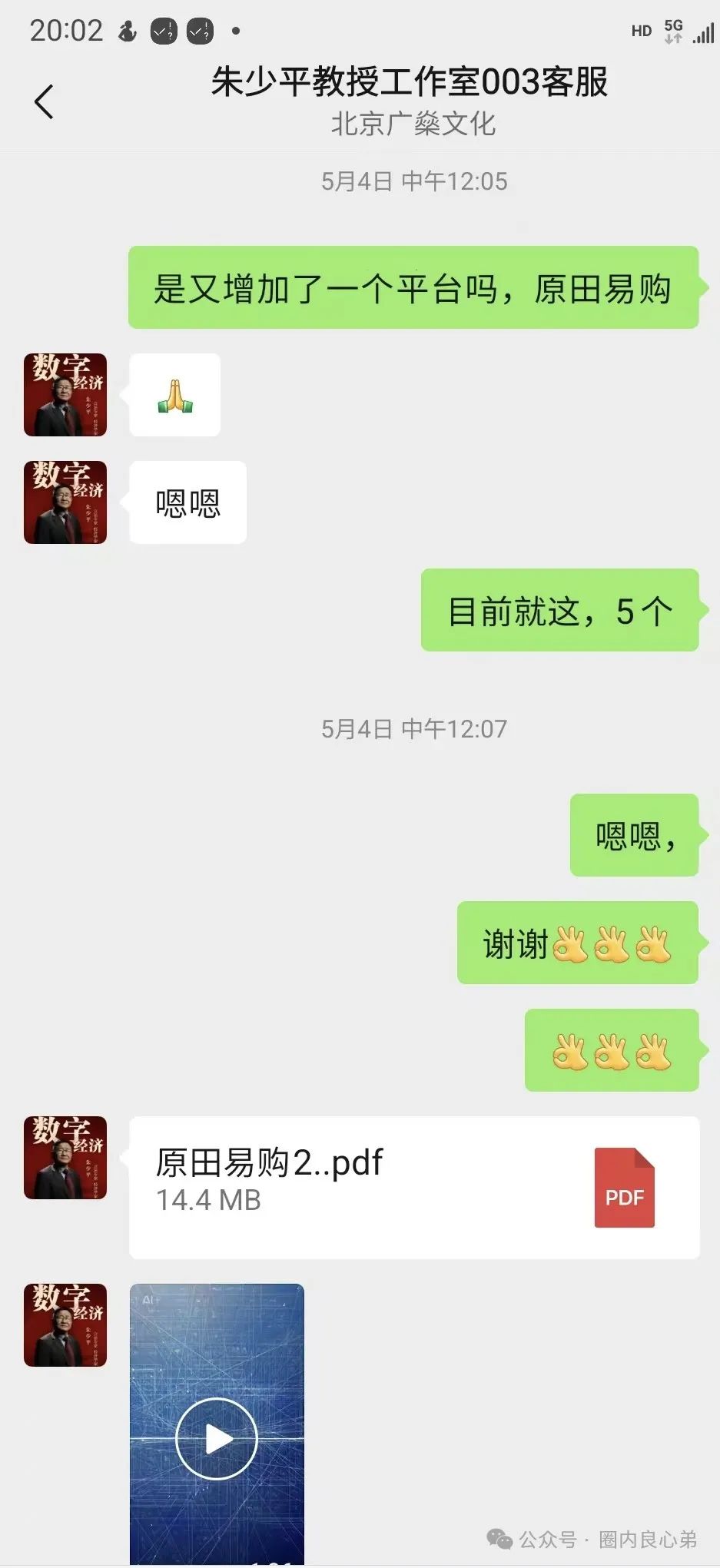Image resolution: width=720 pixels, height=1568 pixels.
Task: Tap the circular checkmark status icon in the status bar
Action: (163, 32)
